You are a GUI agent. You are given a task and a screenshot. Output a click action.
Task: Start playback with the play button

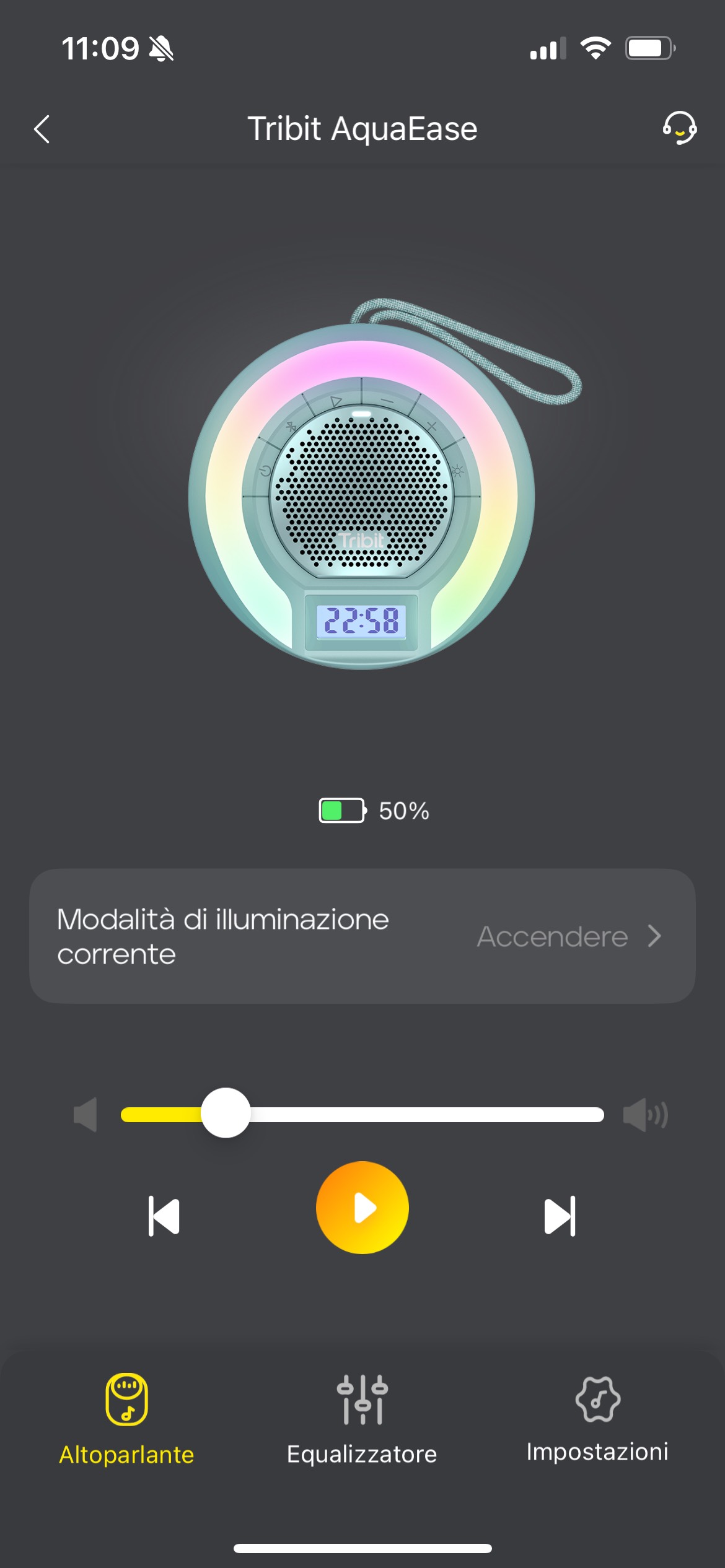pyautogui.click(x=362, y=1208)
